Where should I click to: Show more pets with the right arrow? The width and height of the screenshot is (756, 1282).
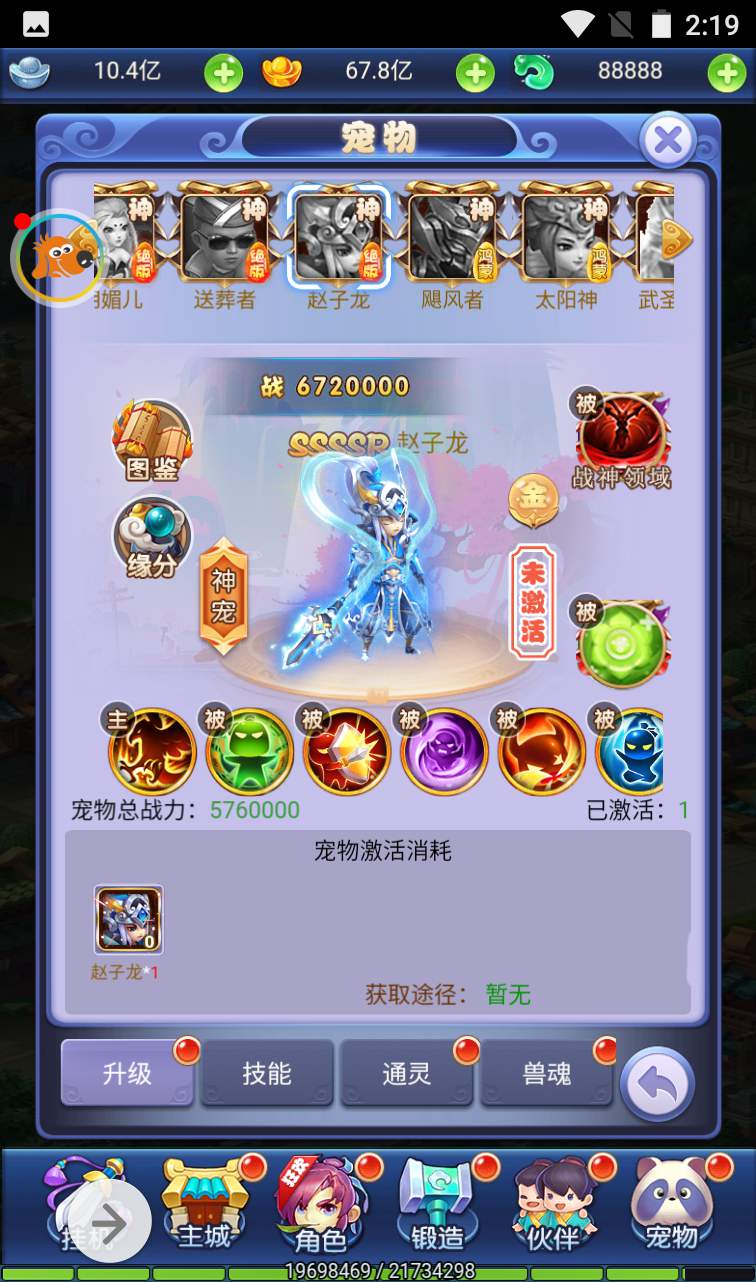click(681, 238)
